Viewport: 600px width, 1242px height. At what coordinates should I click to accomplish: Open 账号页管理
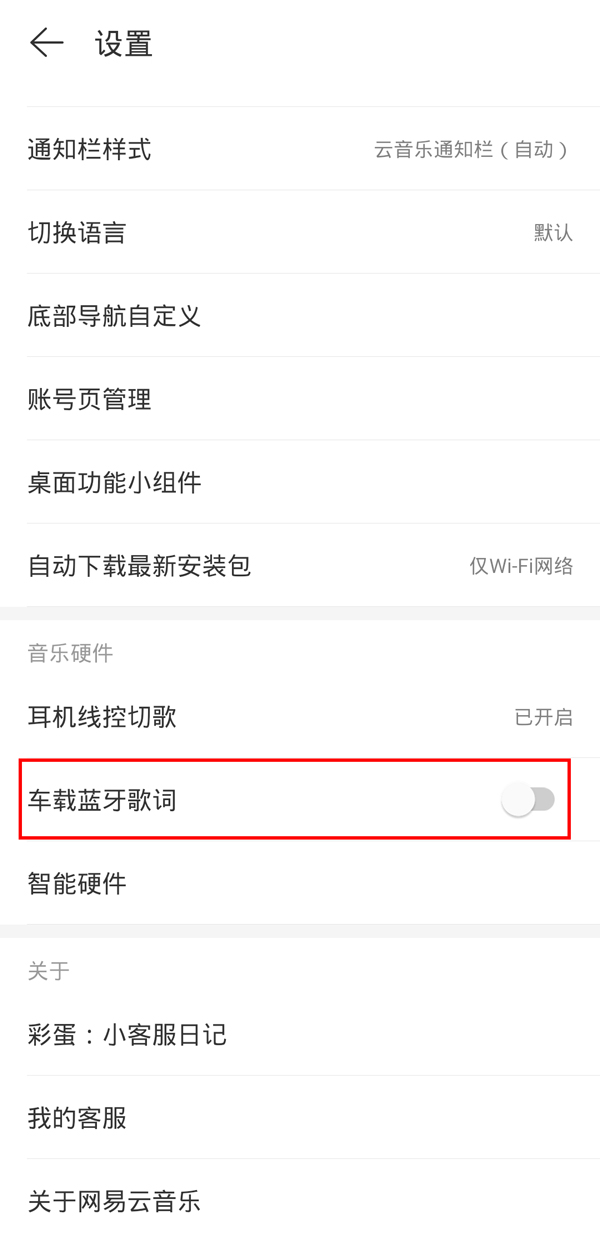pos(300,399)
